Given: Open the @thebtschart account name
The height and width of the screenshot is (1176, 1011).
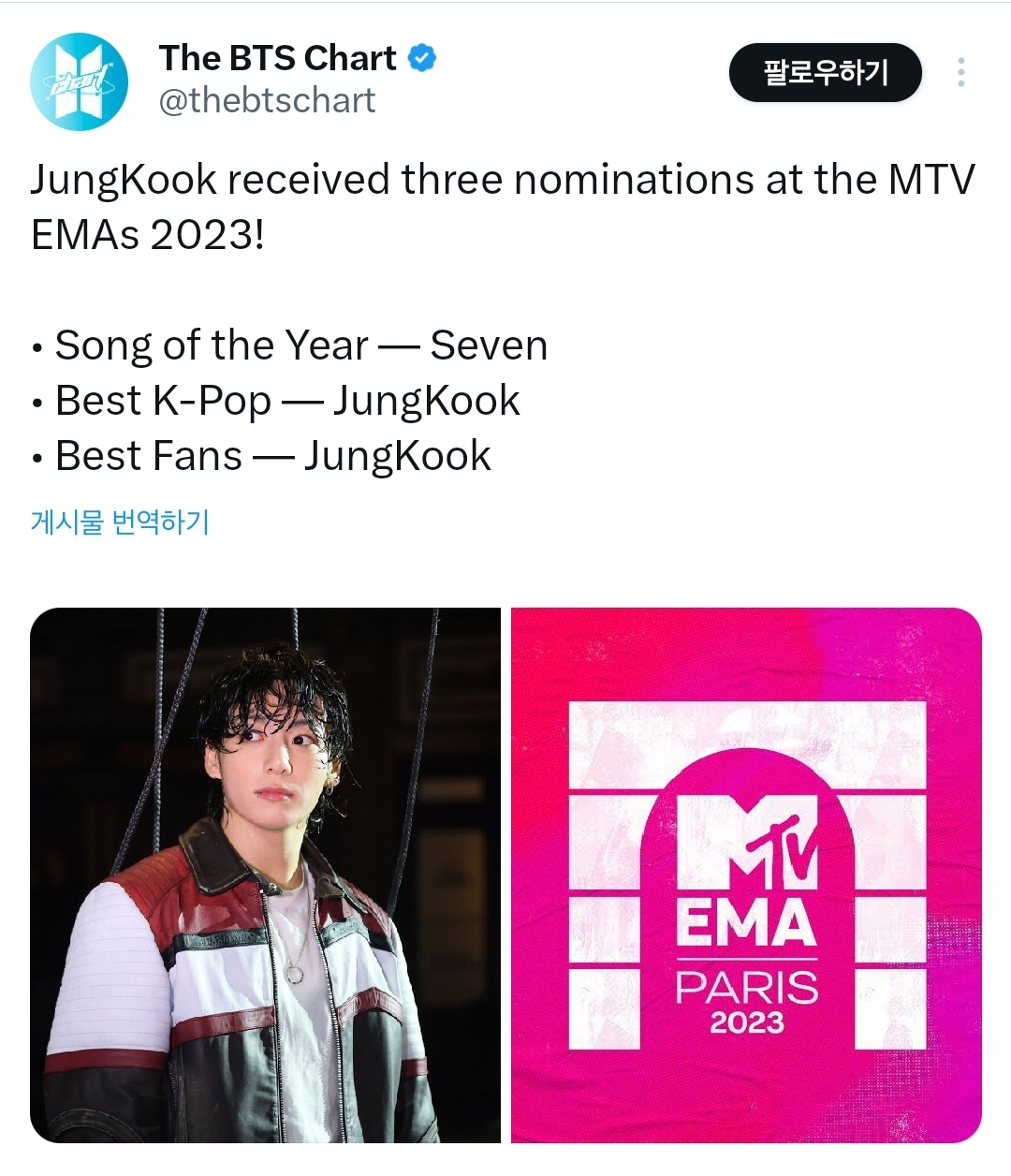Looking at the screenshot, I should [267, 100].
